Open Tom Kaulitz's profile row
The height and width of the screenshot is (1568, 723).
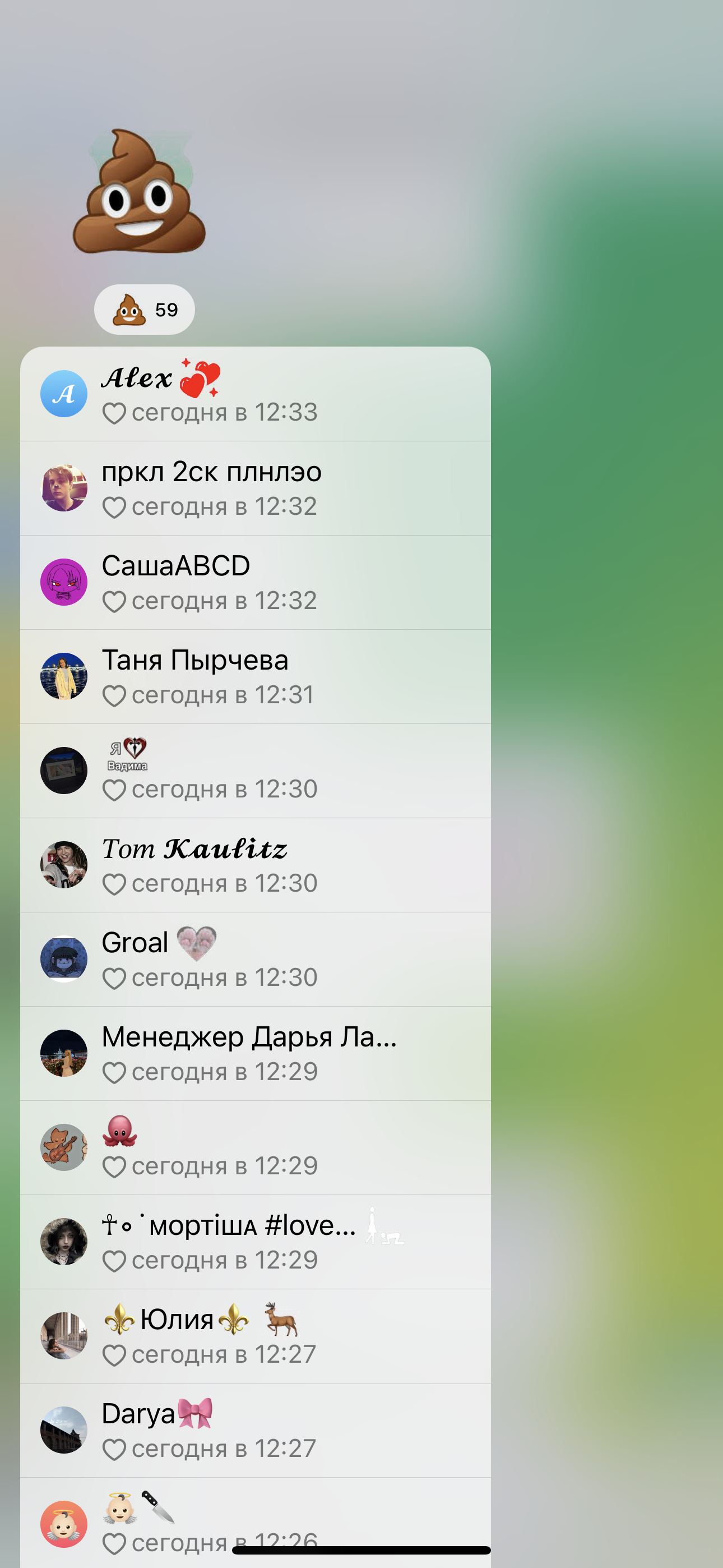pyautogui.click(x=255, y=865)
